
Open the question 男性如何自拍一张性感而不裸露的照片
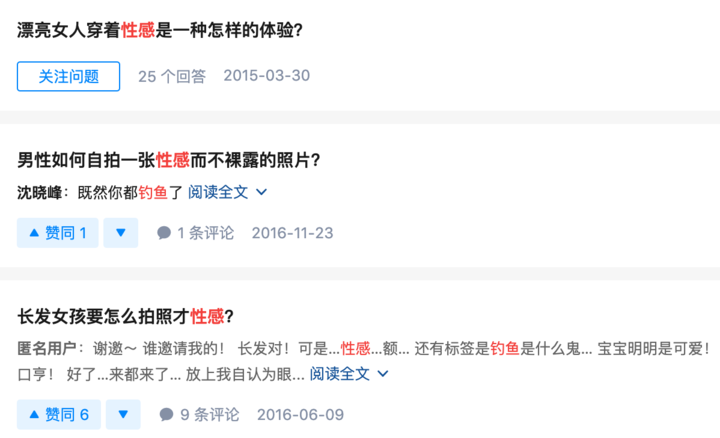(169, 160)
